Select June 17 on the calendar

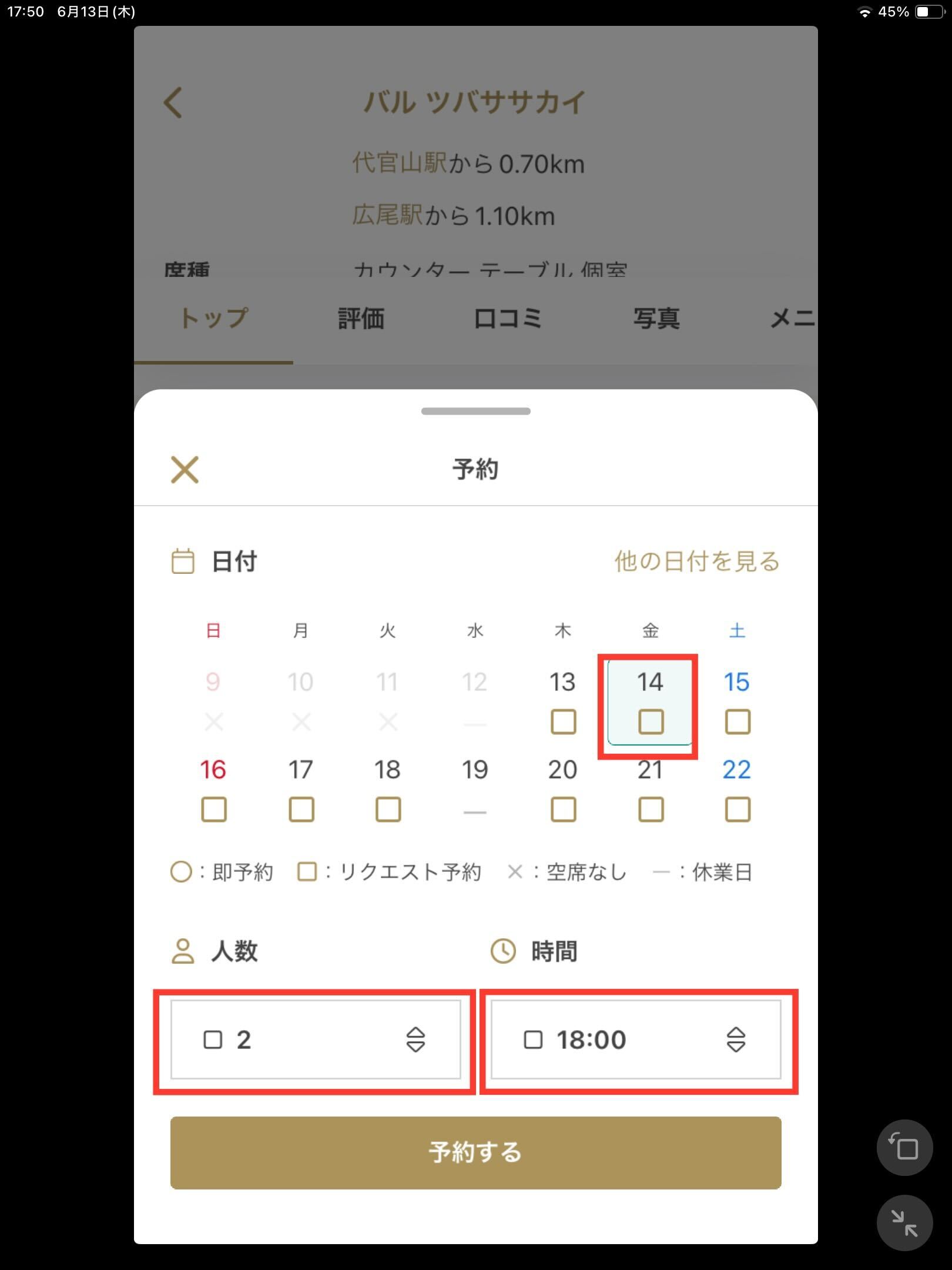click(300, 790)
